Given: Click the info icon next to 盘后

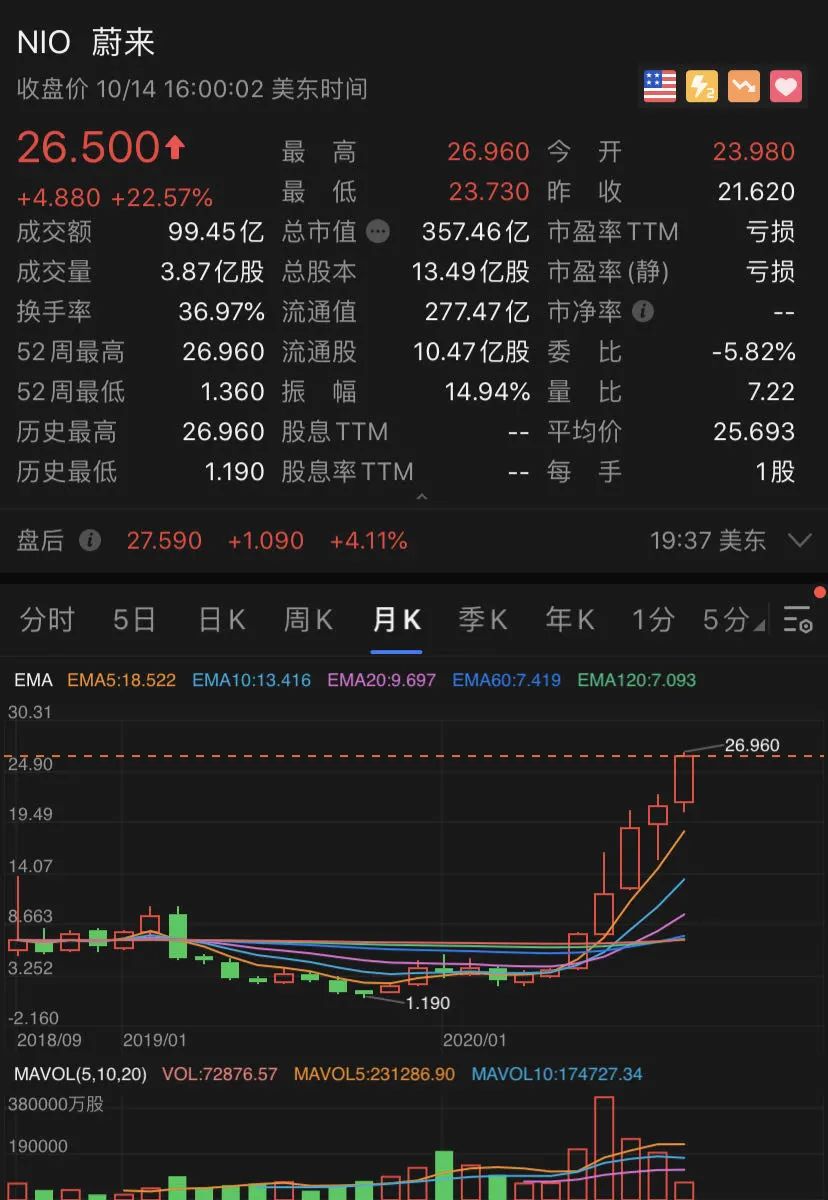Looking at the screenshot, I should [x=91, y=540].
